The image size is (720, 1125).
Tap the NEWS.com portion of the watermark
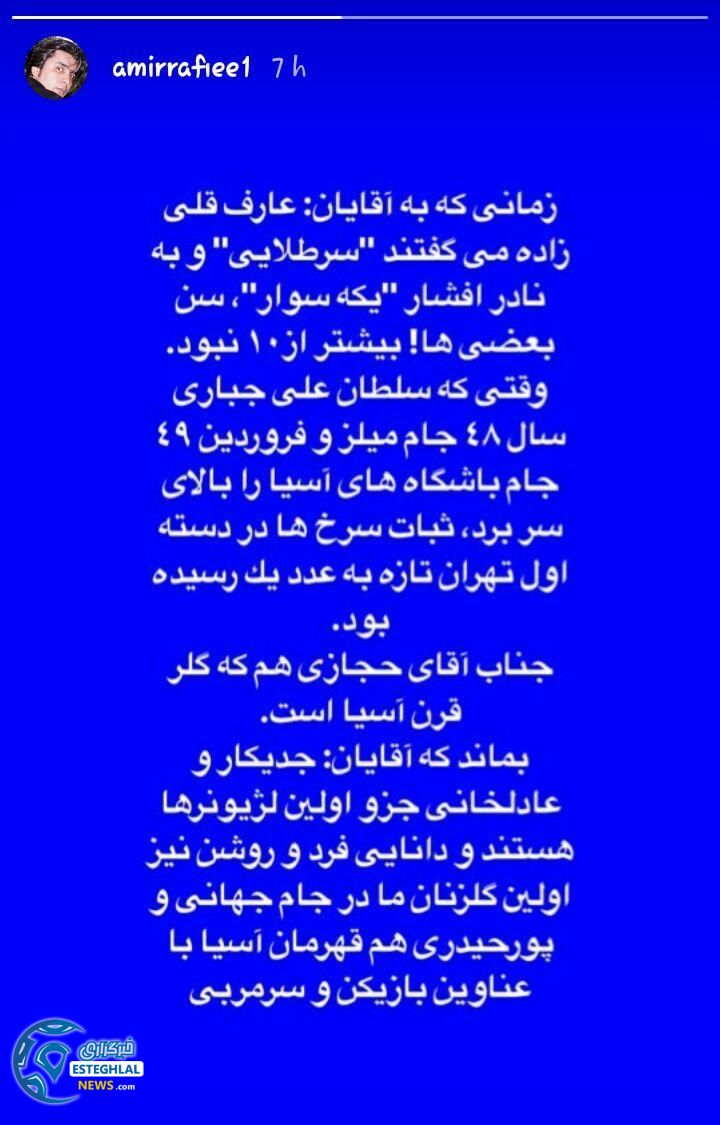pos(107,1085)
